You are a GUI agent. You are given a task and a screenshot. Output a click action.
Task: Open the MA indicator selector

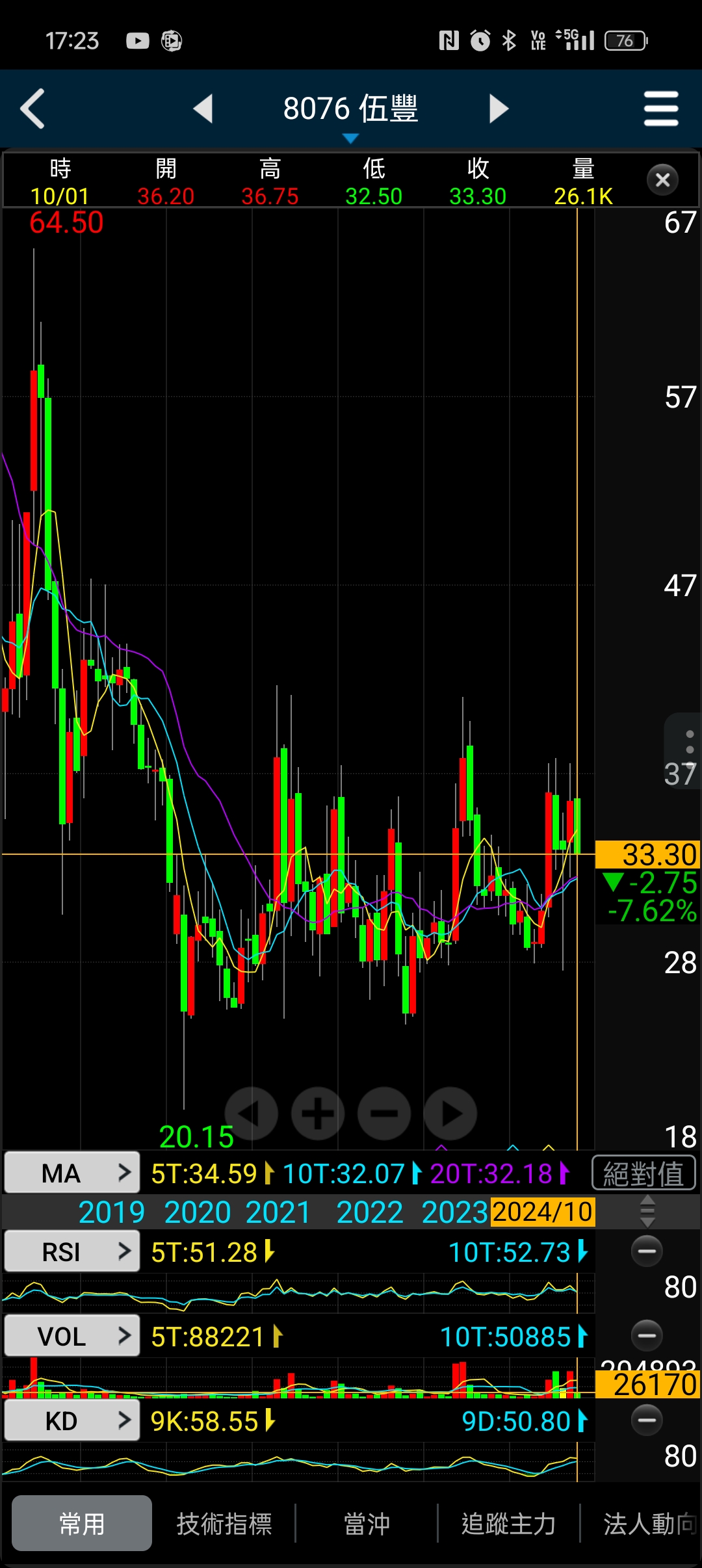pyautogui.click(x=72, y=1173)
